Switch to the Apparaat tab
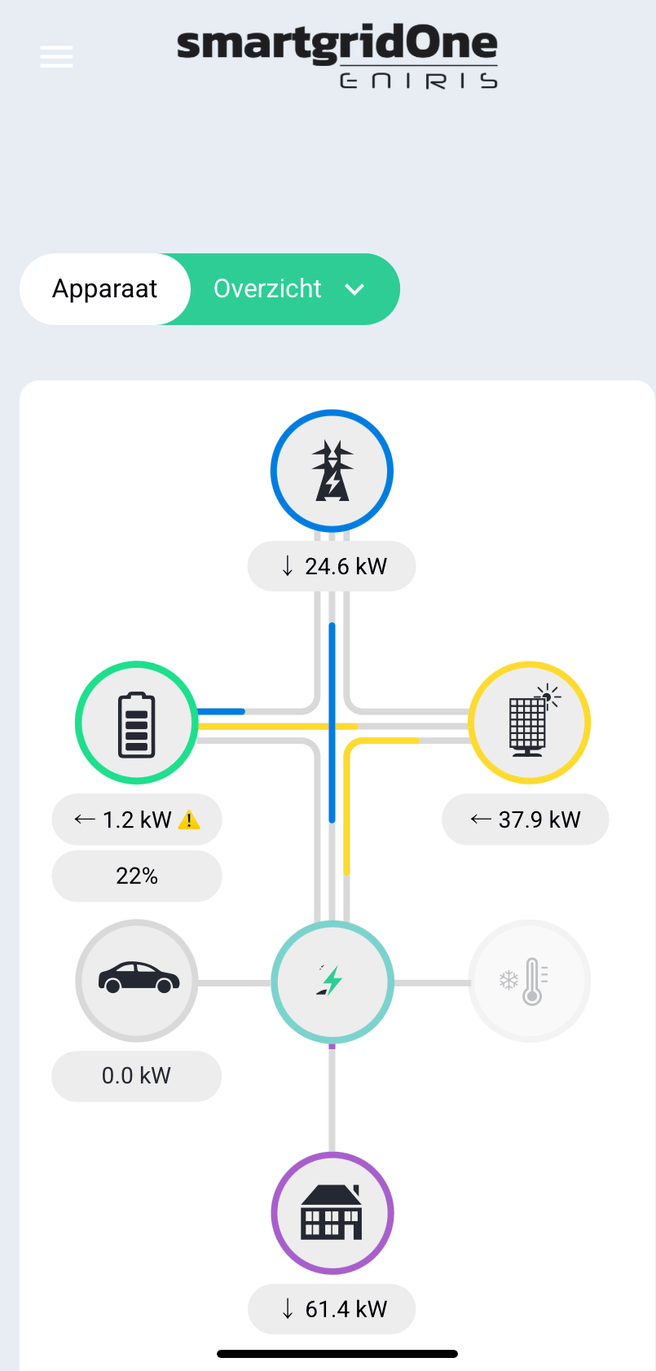 point(105,289)
